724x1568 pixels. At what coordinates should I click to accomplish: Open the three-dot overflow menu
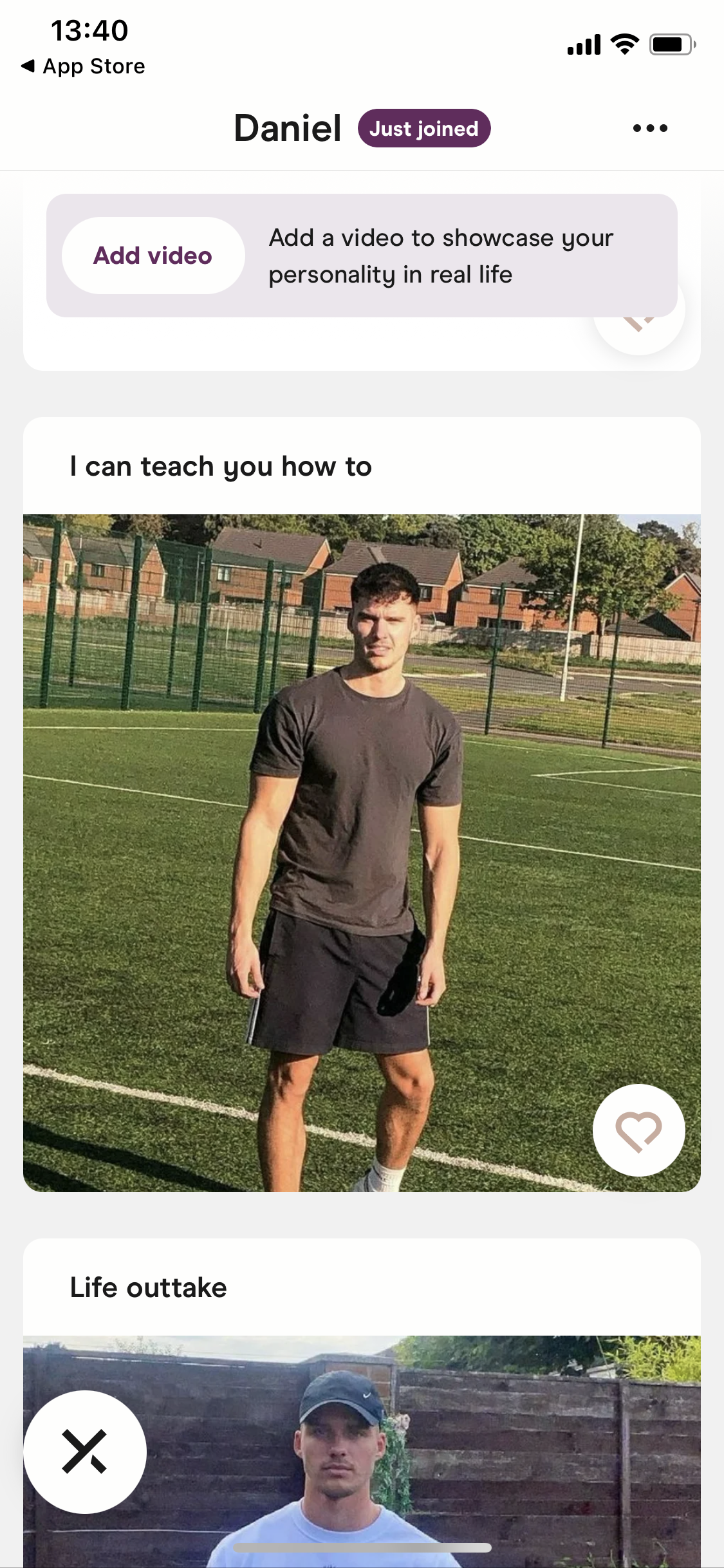pyautogui.click(x=649, y=128)
